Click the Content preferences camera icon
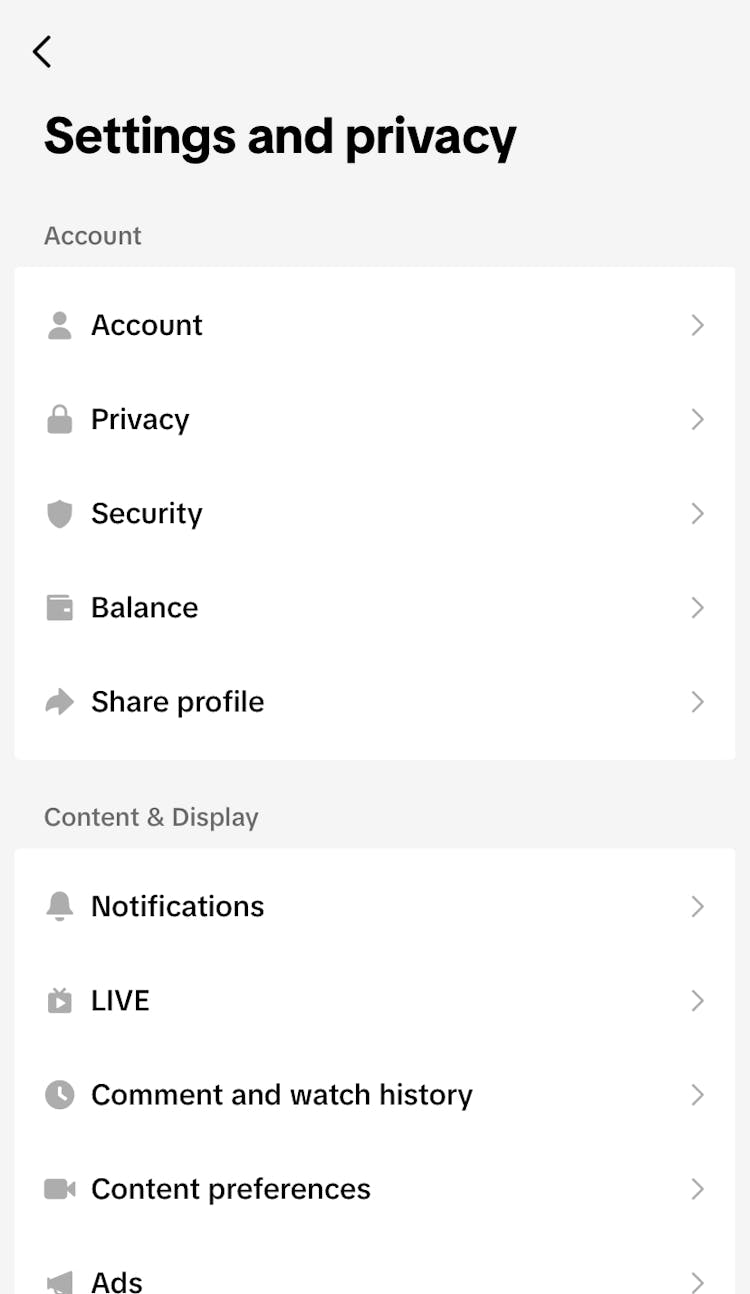Image resolution: width=750 pixels, height=1294 pixels. (60, 1188)
